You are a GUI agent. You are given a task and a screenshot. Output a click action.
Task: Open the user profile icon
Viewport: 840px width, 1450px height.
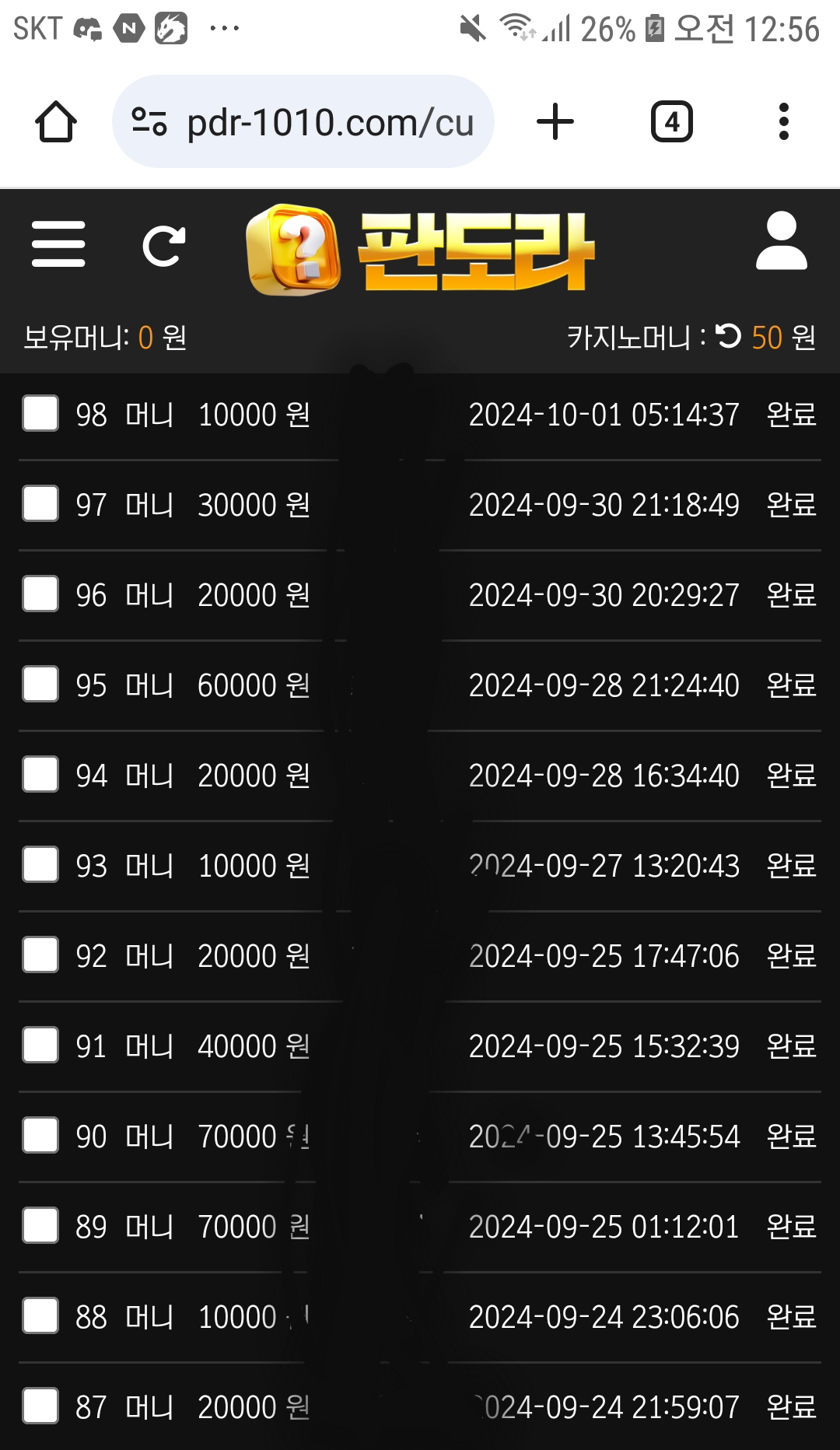pos(782,240)
